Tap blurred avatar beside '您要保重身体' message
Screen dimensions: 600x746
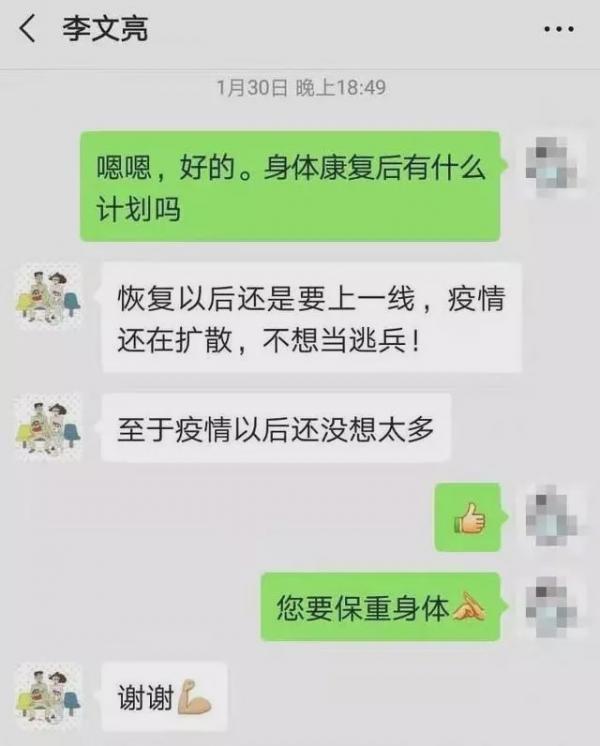click(554, 604)
